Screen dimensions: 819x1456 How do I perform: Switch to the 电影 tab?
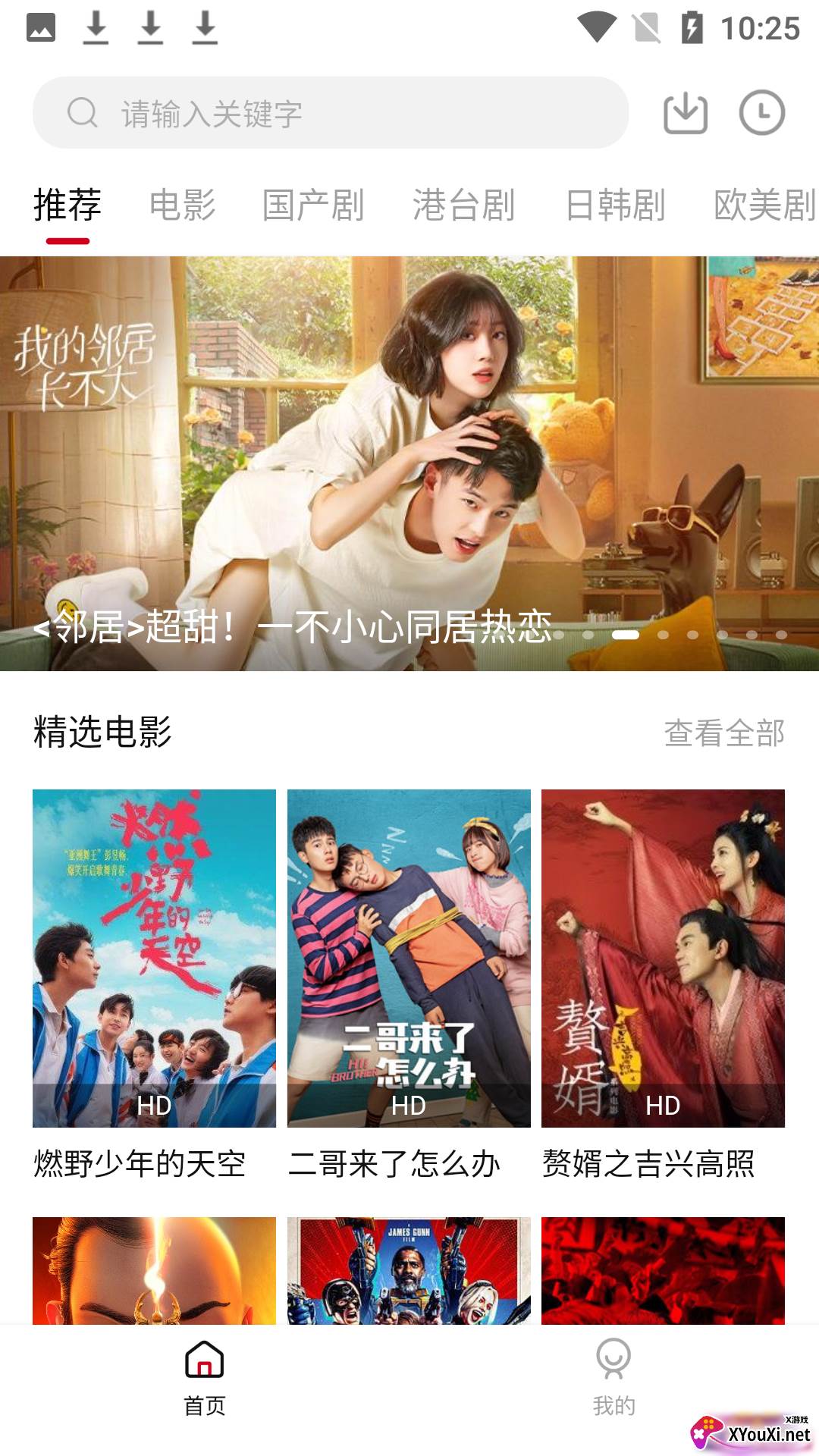tap(182, 206)
